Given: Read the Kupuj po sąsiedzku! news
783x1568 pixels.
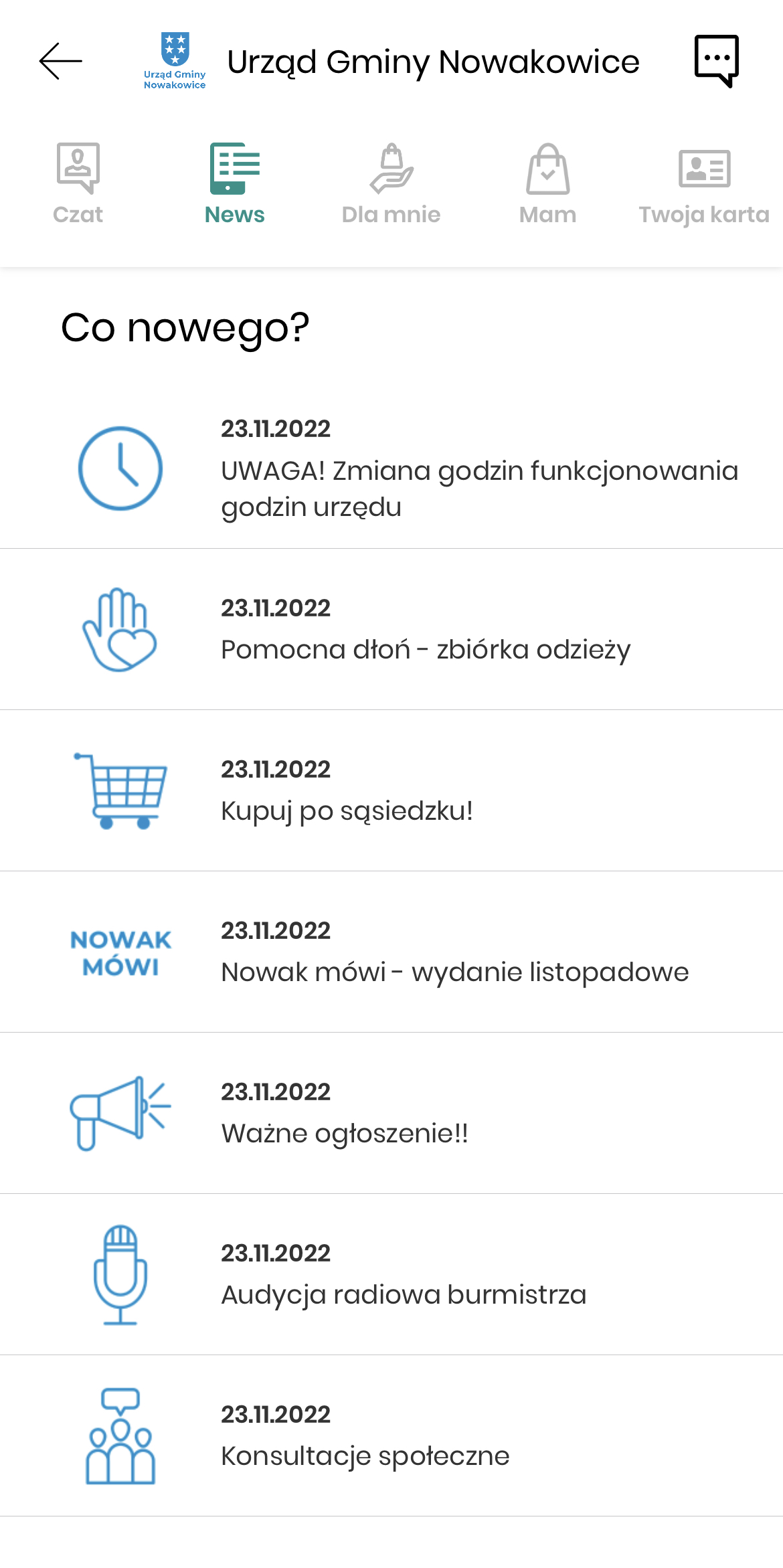Looking at the screenshot, I should (391, 790).
